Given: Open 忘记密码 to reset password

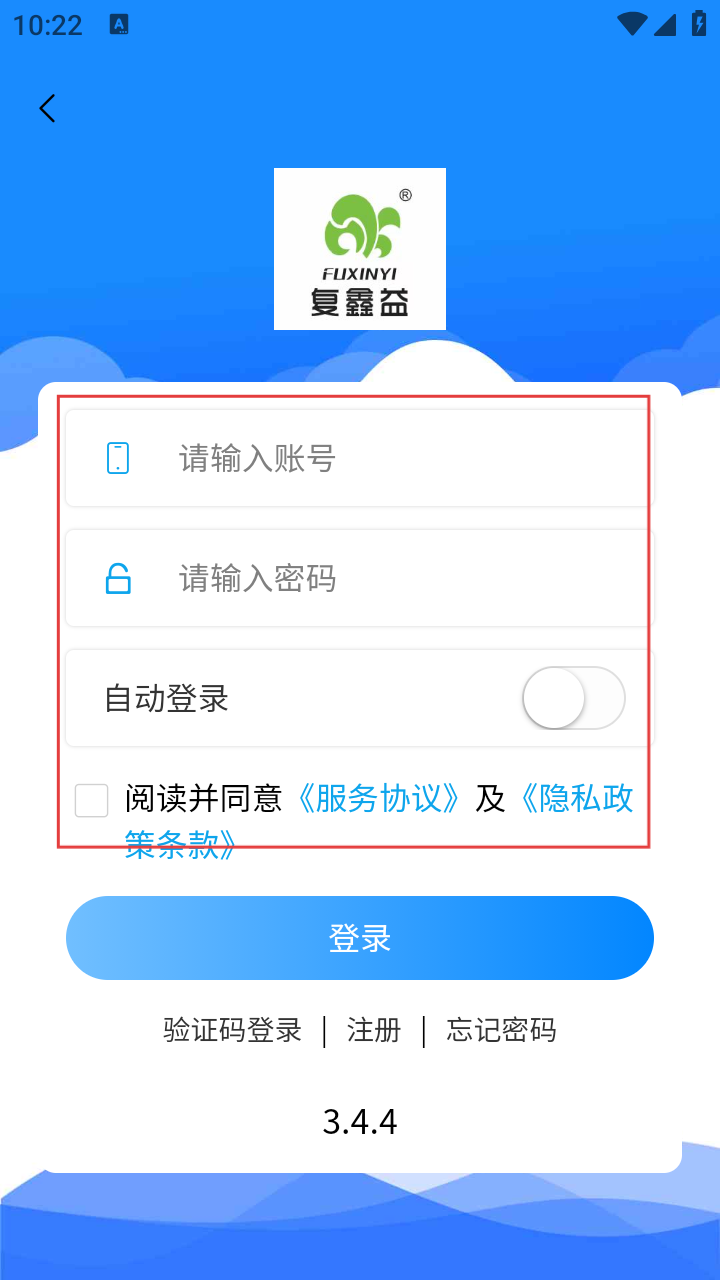Looking at the screenshot, I should [x=501, y=1030].
